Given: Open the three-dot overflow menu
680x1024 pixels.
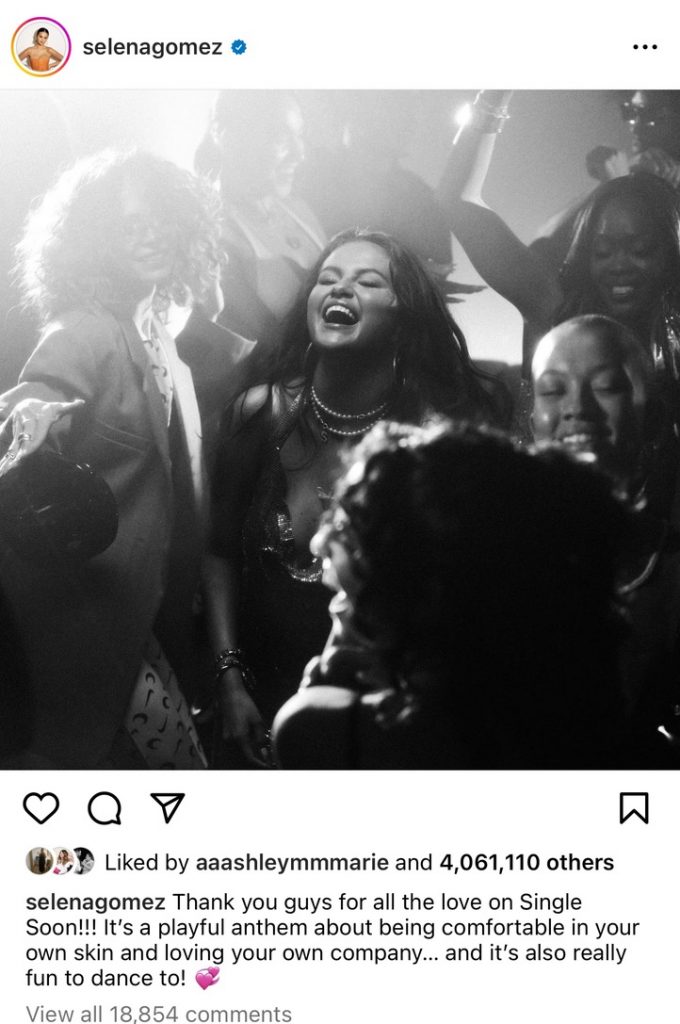Looking at the screenshot, I should [x=645, y=47].
